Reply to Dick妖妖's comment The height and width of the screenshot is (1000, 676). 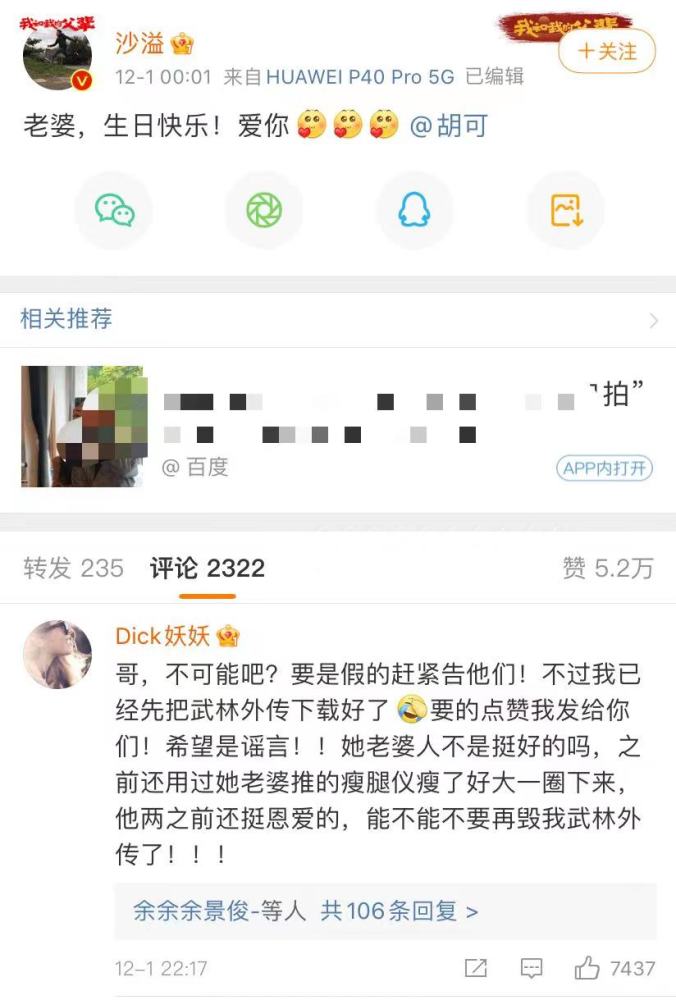[532, 968]
